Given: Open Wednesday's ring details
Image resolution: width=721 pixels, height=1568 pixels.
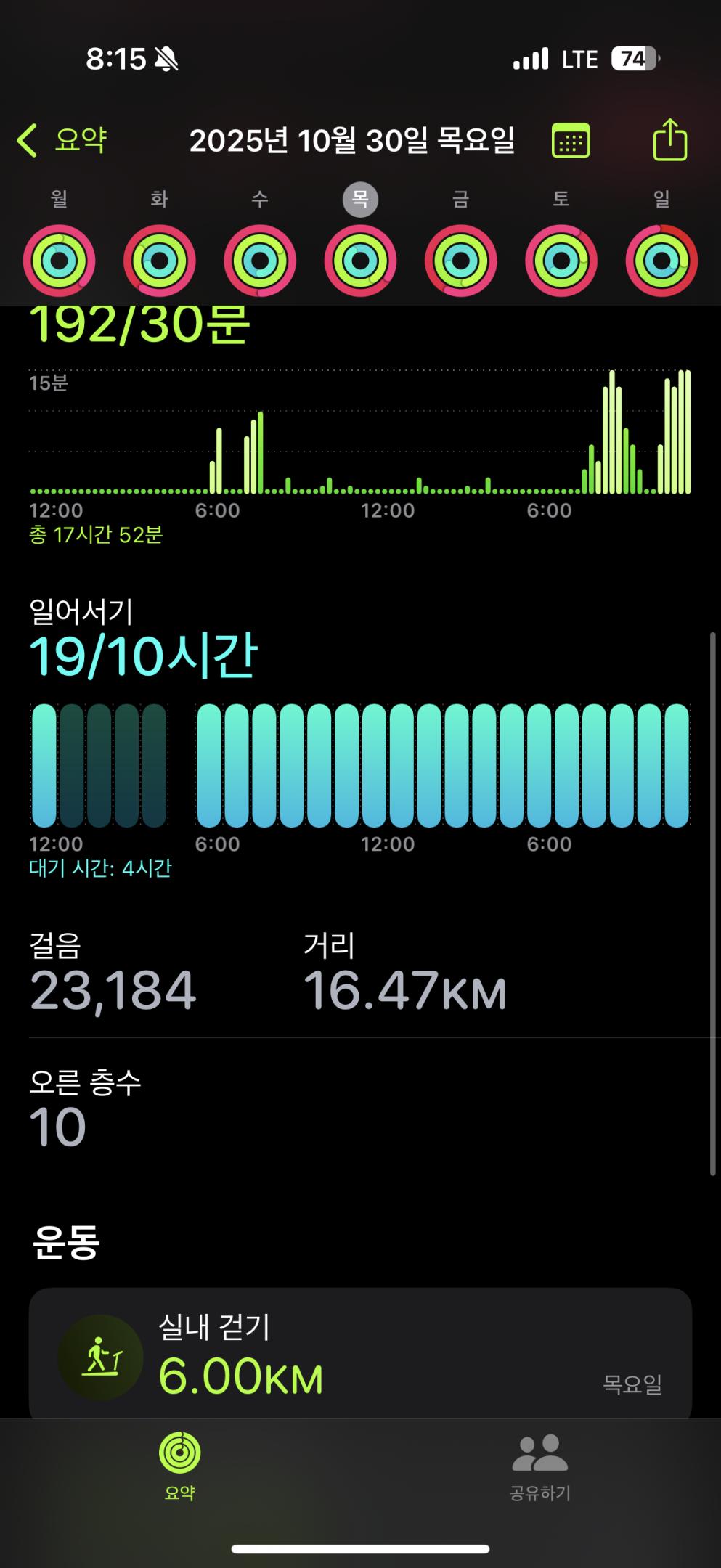Looking at the screenshot, I should [x=259, y=261].
